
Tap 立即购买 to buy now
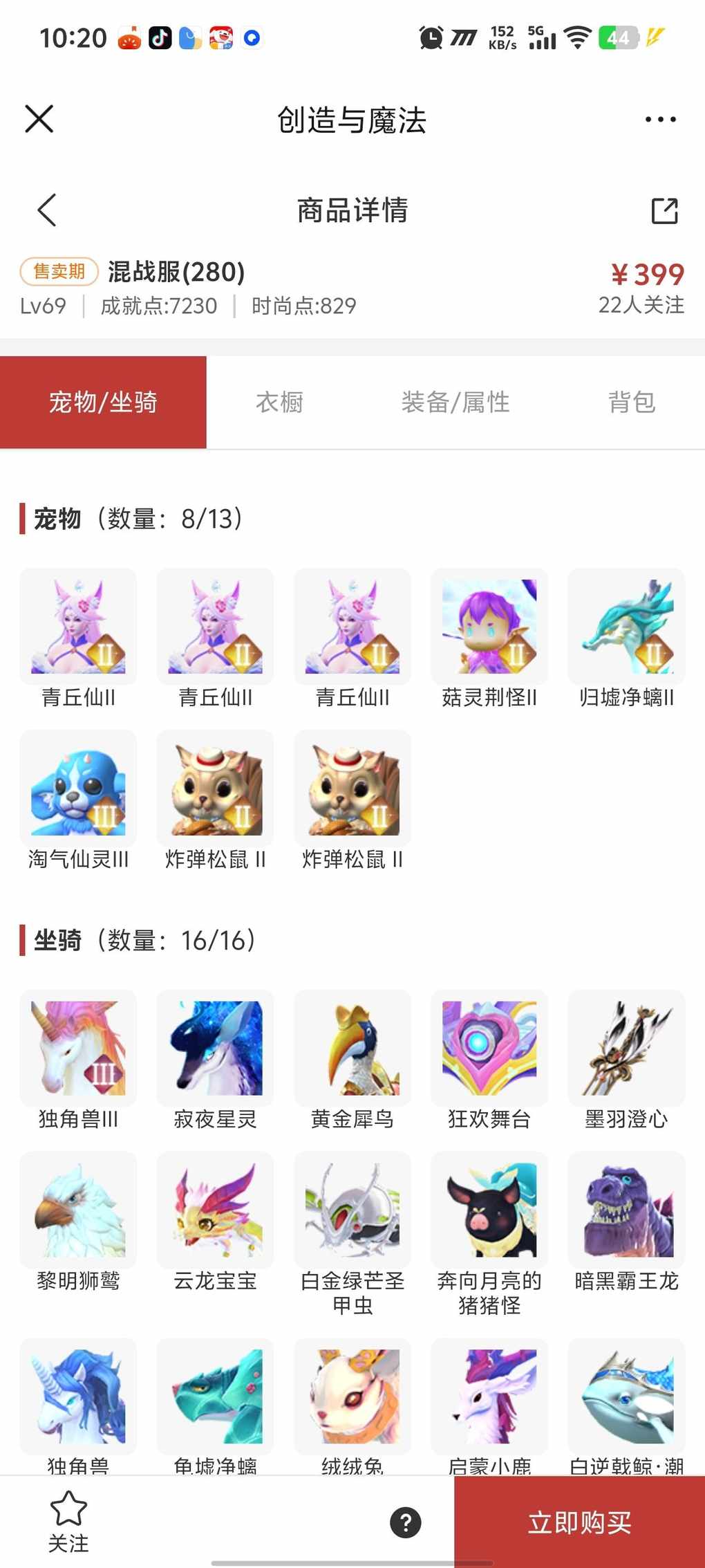point(579,1522)
